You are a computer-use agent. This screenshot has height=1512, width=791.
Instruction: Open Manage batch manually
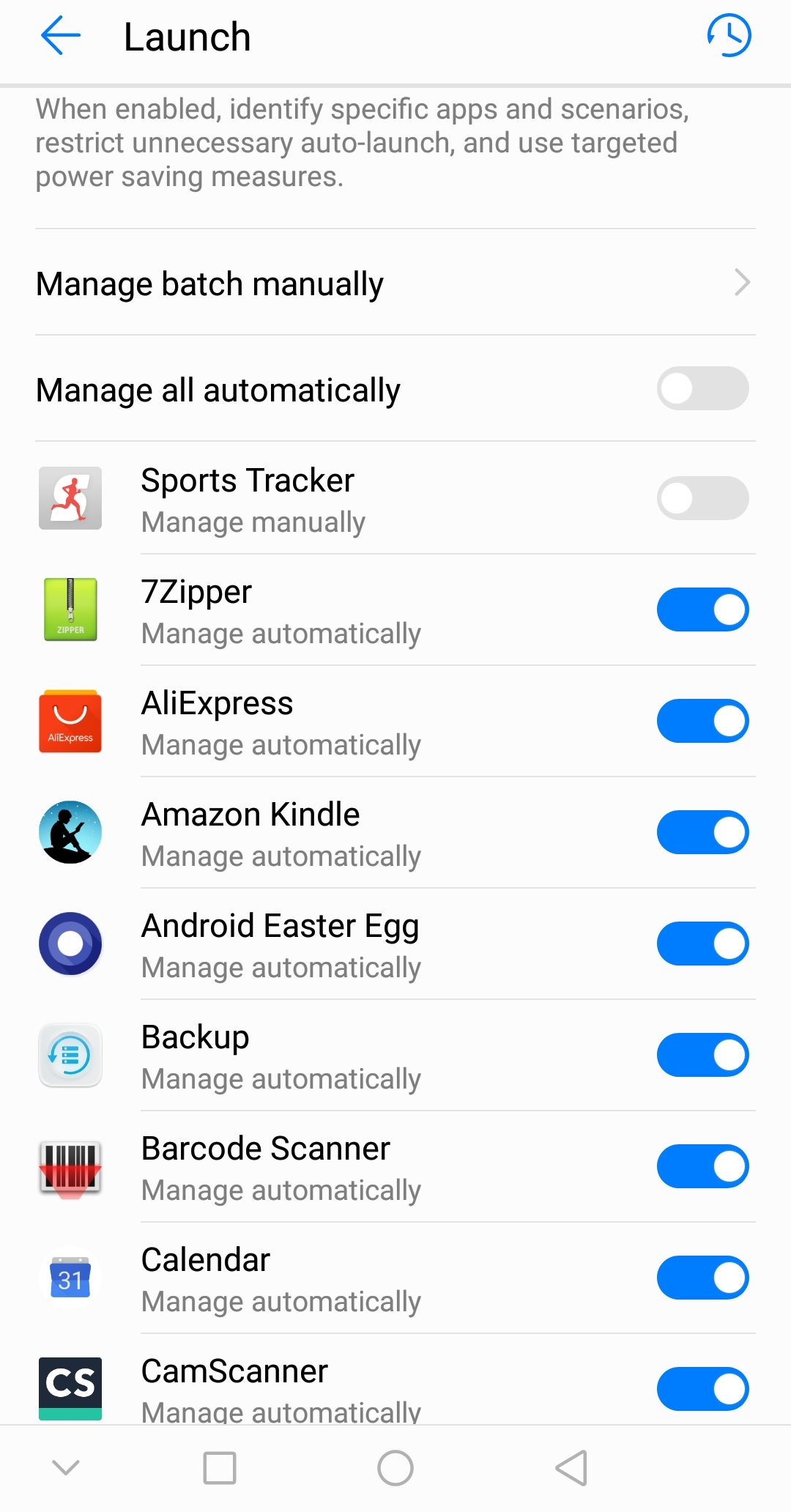[x=395, y=283]
